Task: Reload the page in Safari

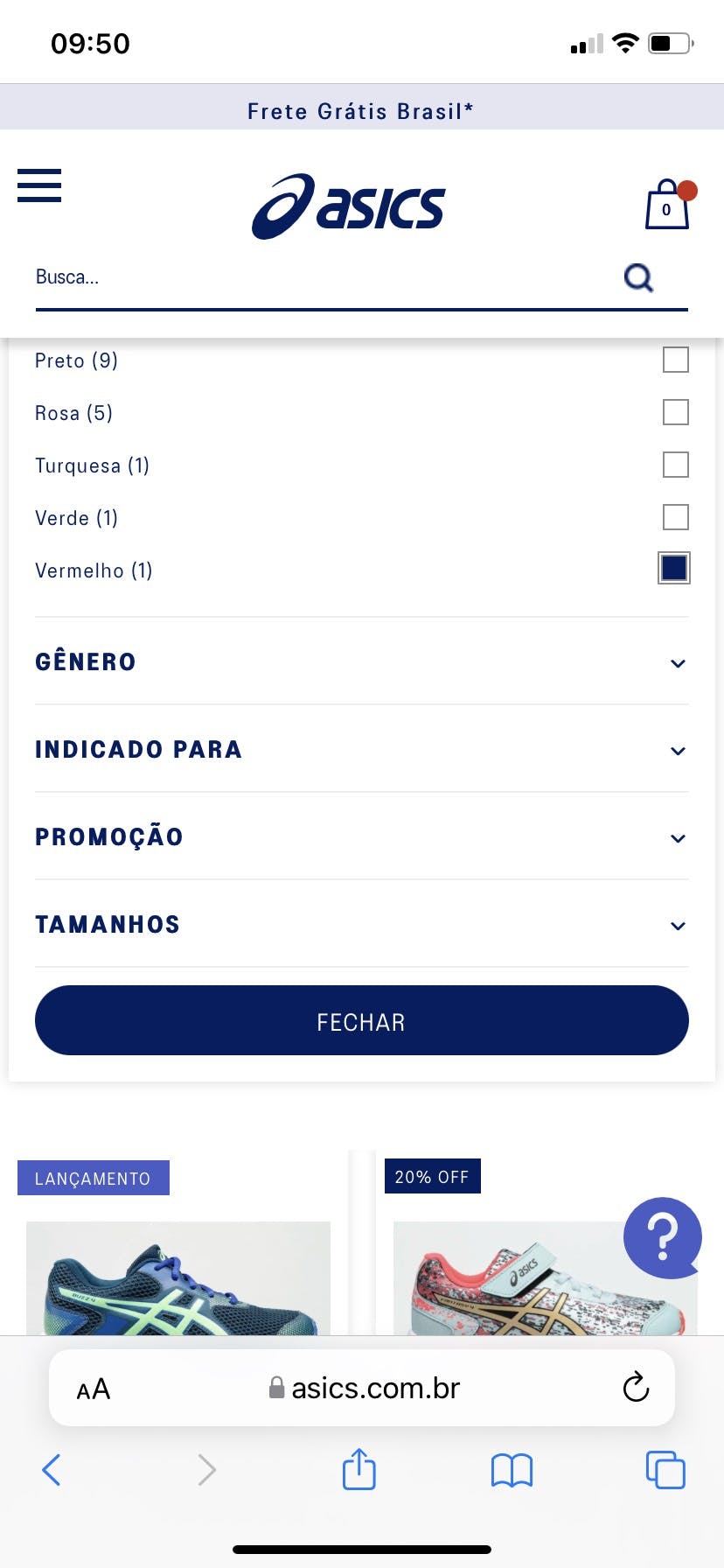Action: coord(636,1387)
